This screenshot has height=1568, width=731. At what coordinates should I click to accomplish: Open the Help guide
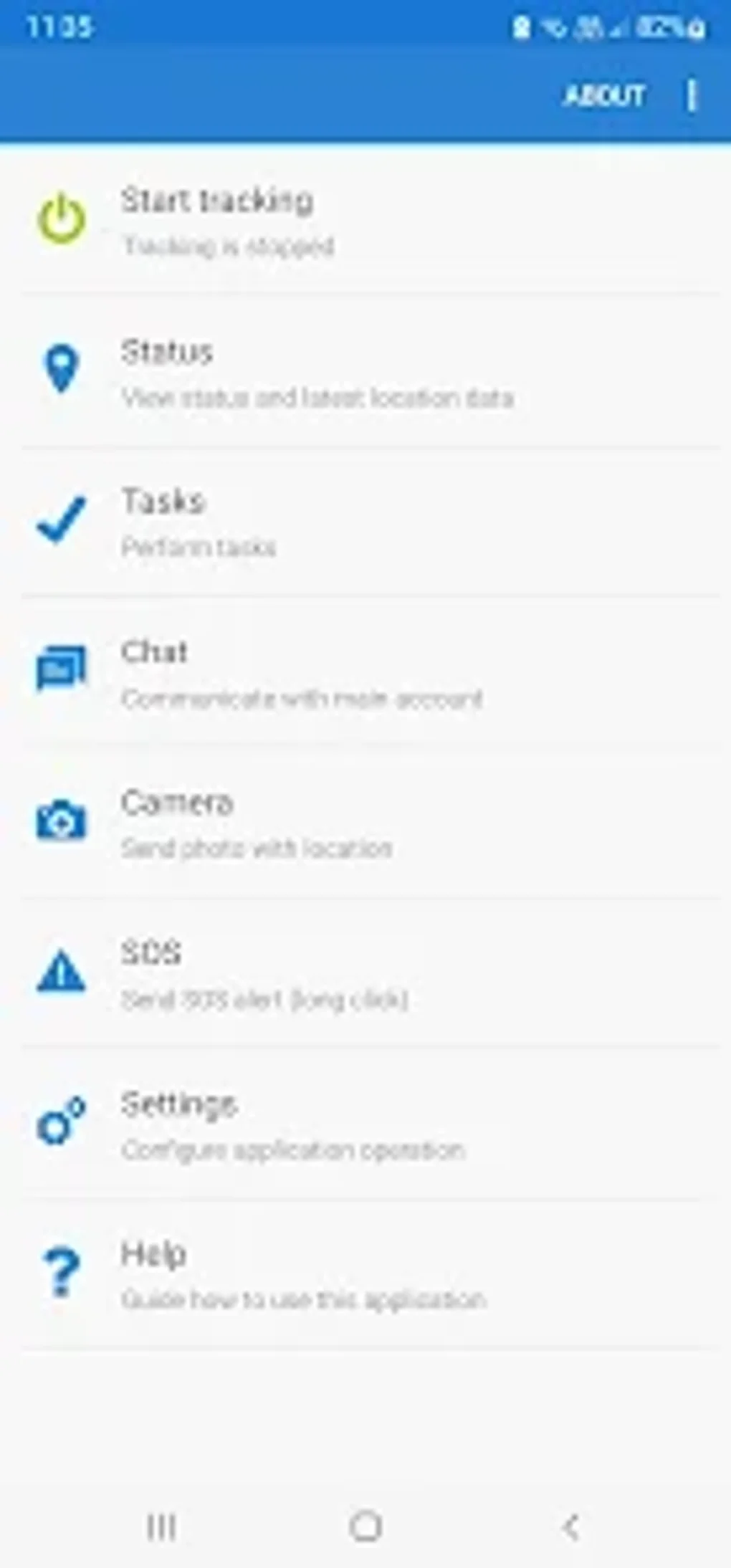pyautogui.click(x=365, y=1275)
